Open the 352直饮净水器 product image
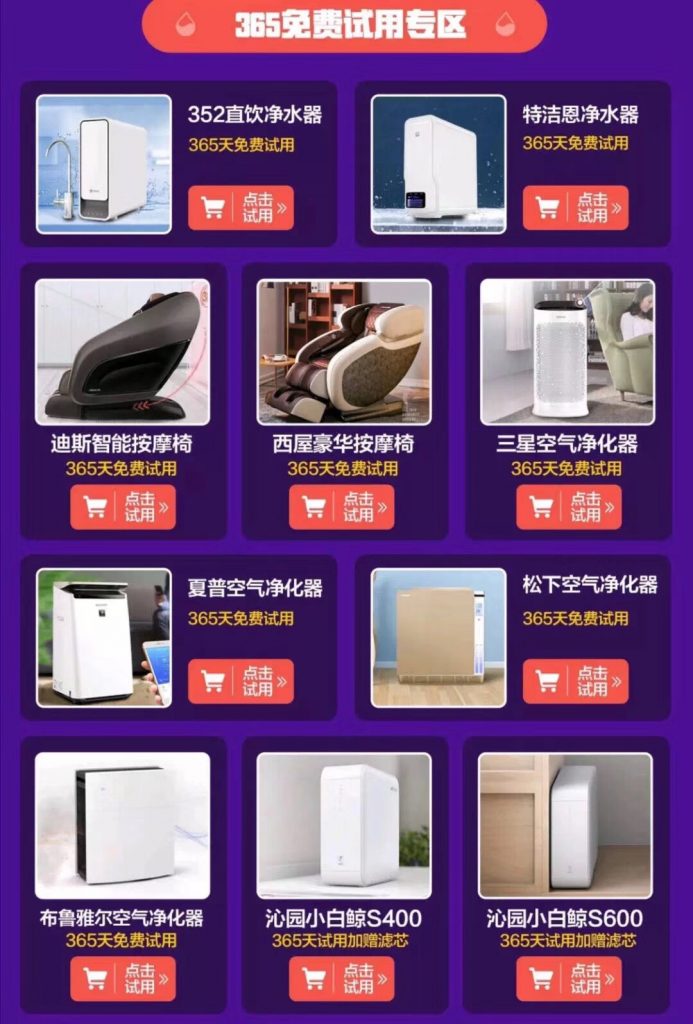 pyautogui.click(x=104, y=164)
